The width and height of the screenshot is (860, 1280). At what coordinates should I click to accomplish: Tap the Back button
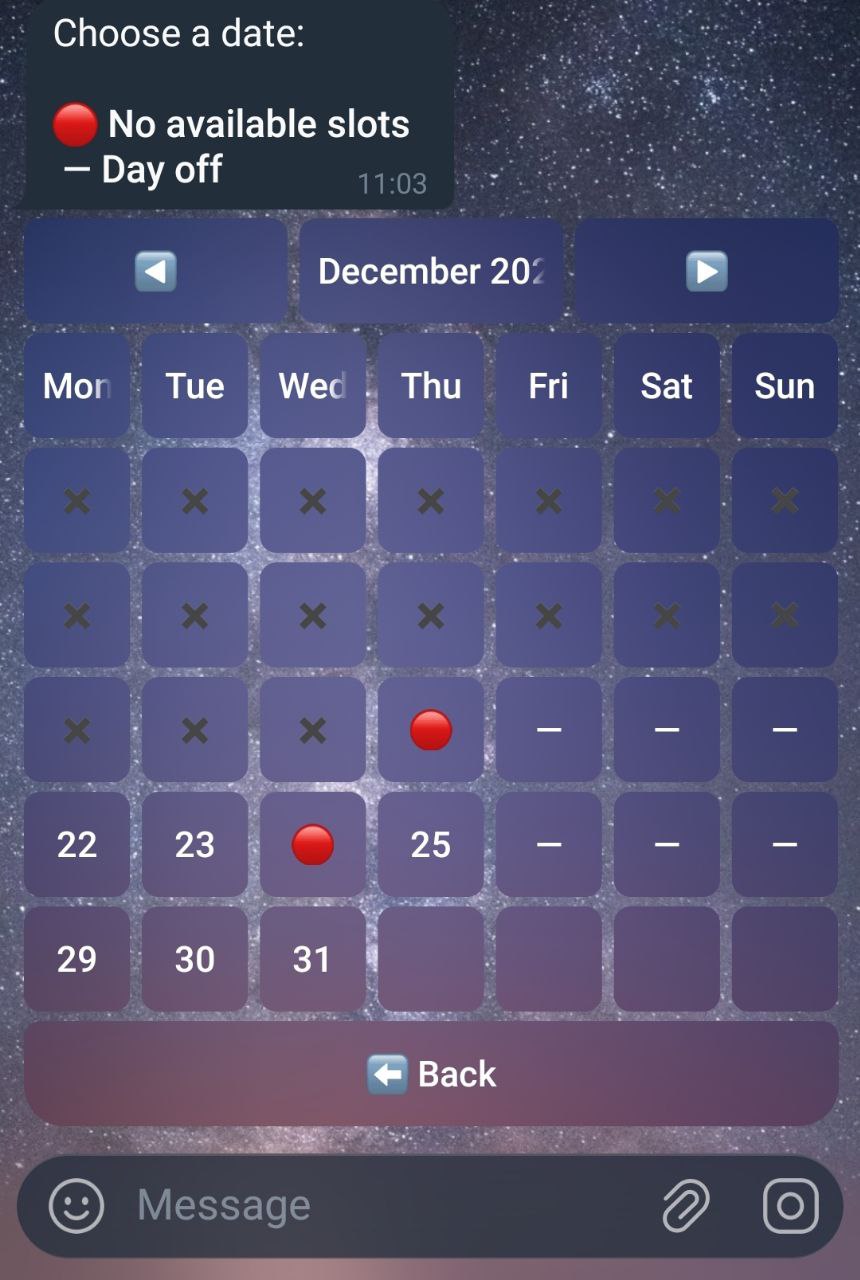pos(431,1074)
